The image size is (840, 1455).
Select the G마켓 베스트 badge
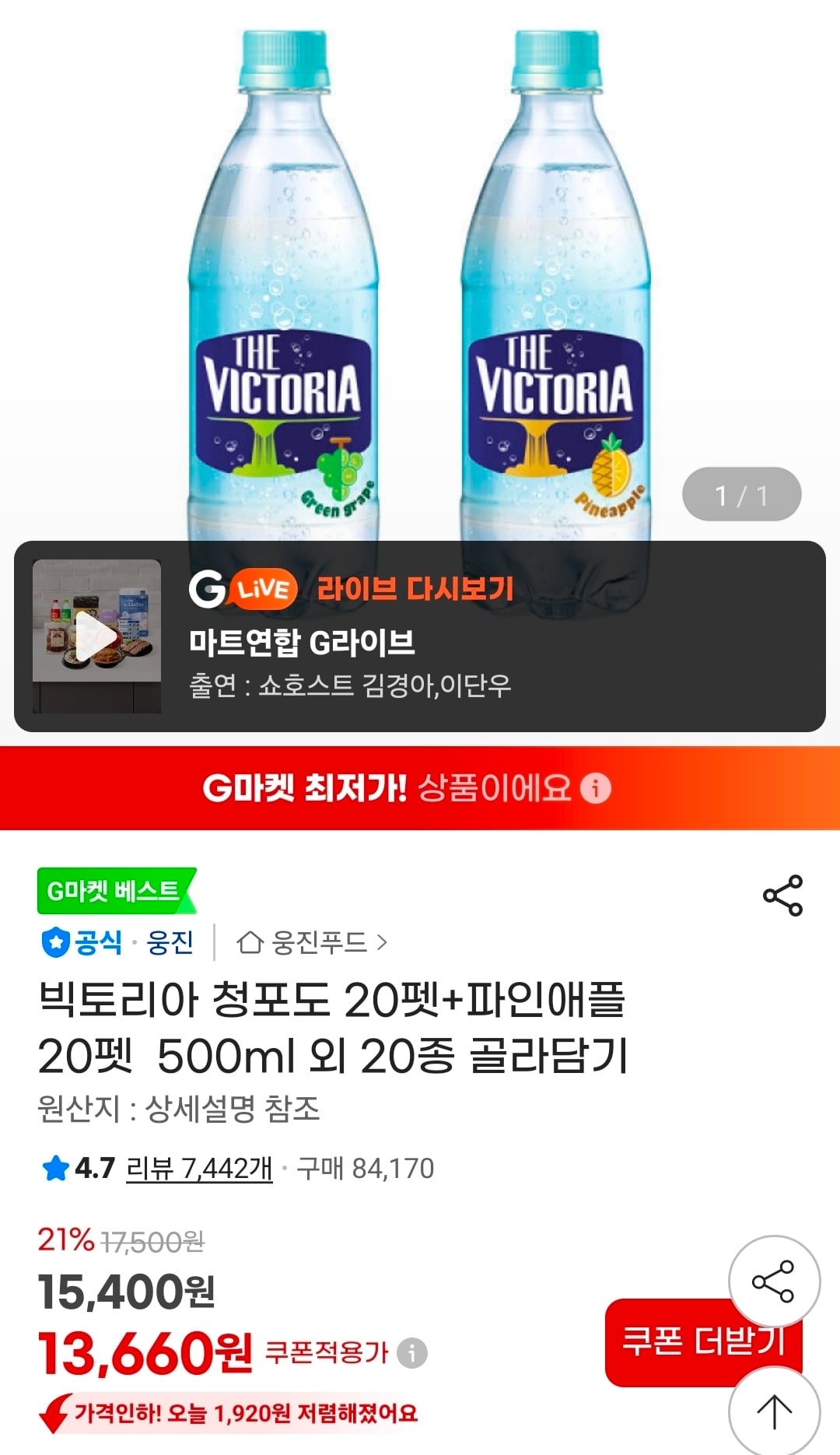tap(114, 892)
